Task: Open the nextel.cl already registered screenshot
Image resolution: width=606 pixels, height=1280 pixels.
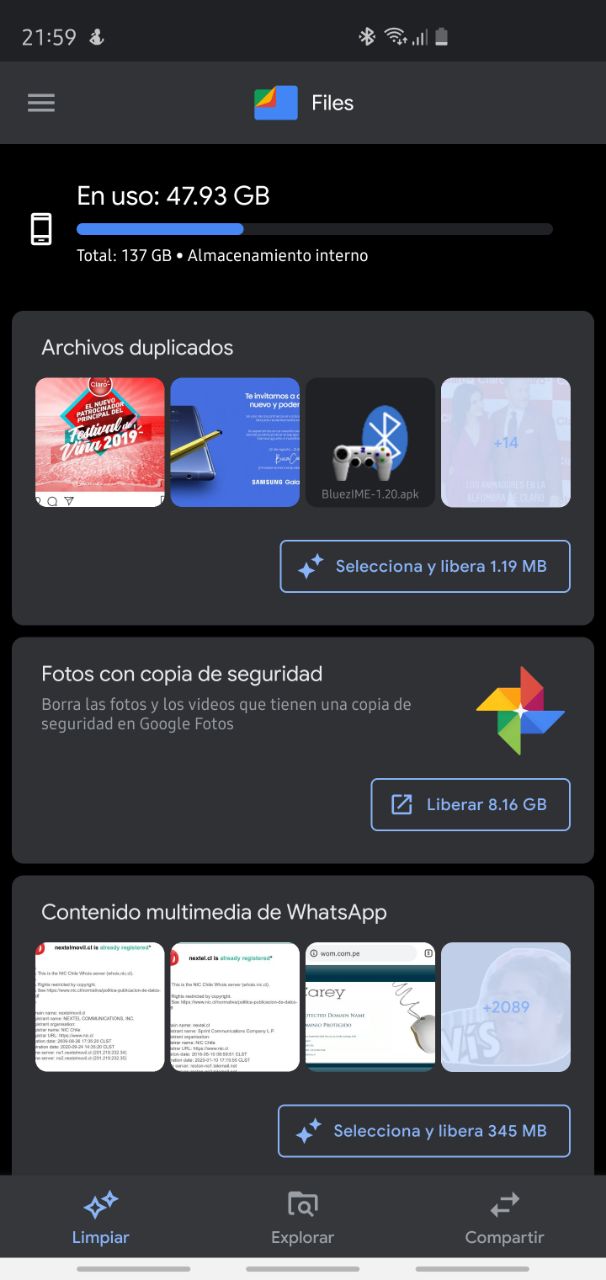Action: click(235, 1007)
